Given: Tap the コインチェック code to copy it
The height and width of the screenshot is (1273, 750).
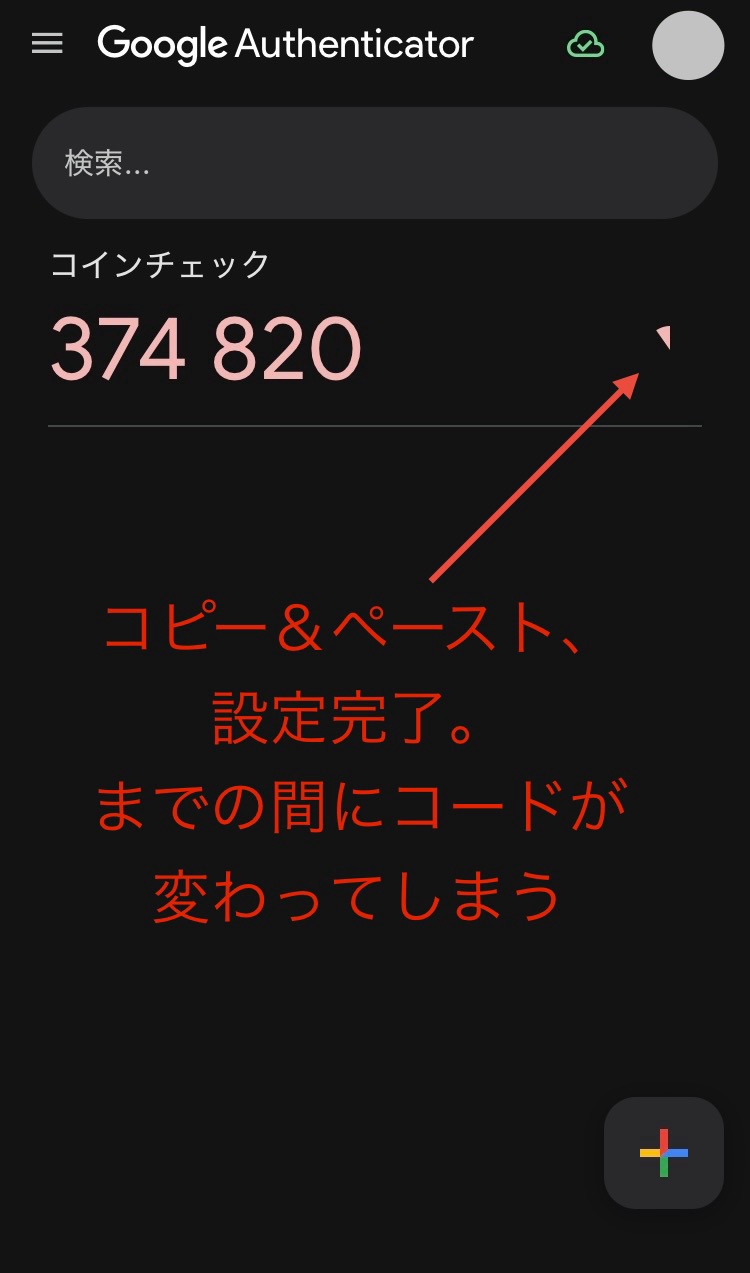Looking at the screenshot, I should (x=205, y=349).
